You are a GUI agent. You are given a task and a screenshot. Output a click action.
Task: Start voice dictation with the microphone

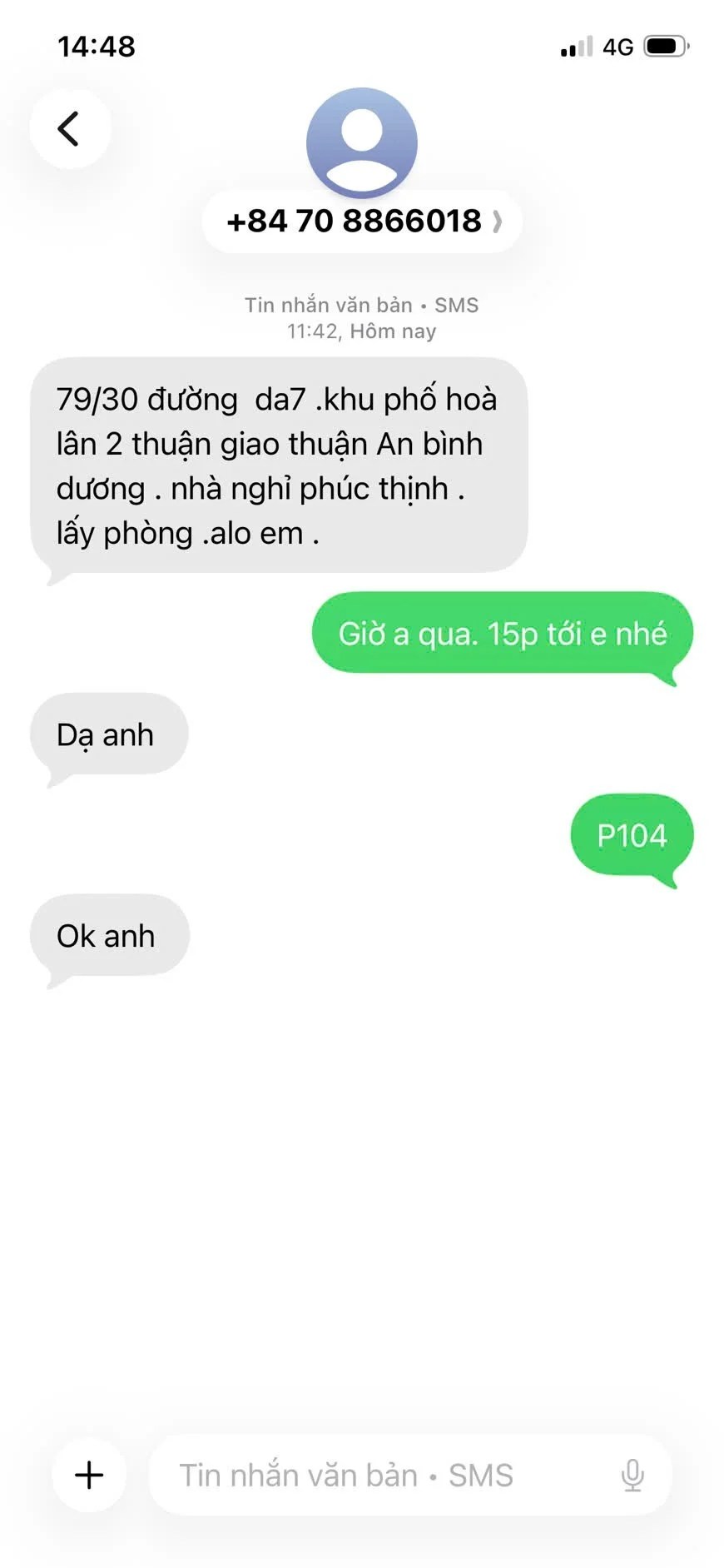(632, 1475)
